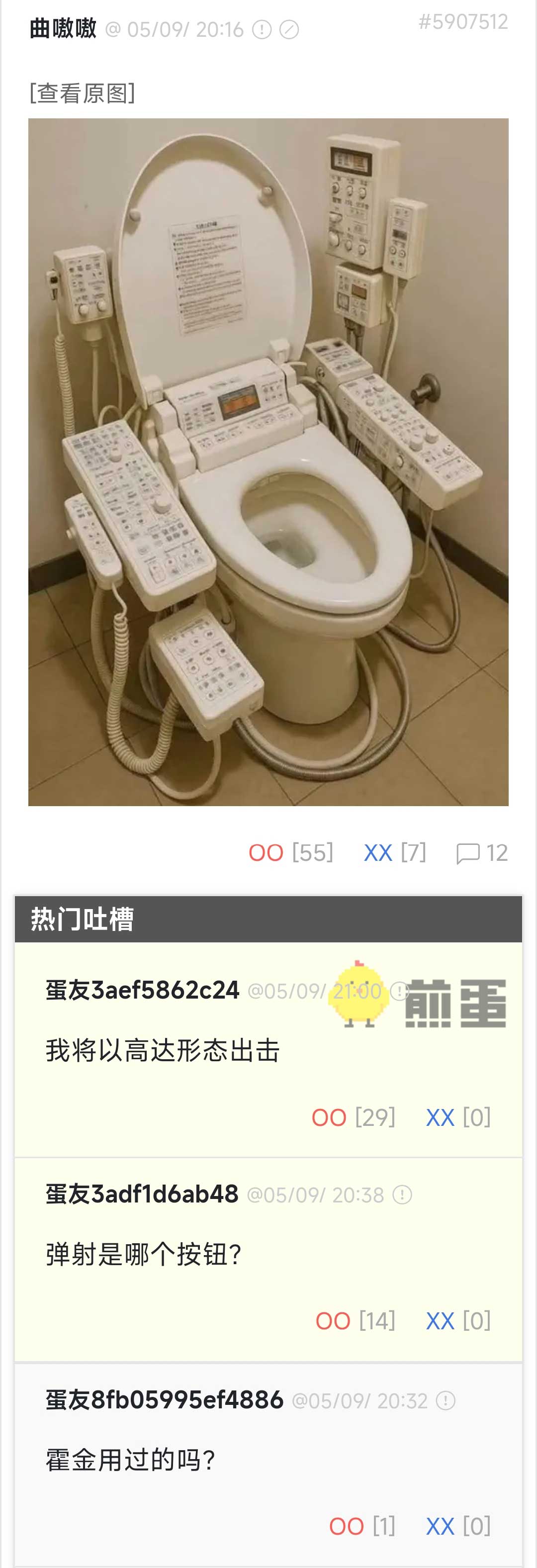Tap the block icon beside 曲嗷嗷's post

tap(288, 30)
